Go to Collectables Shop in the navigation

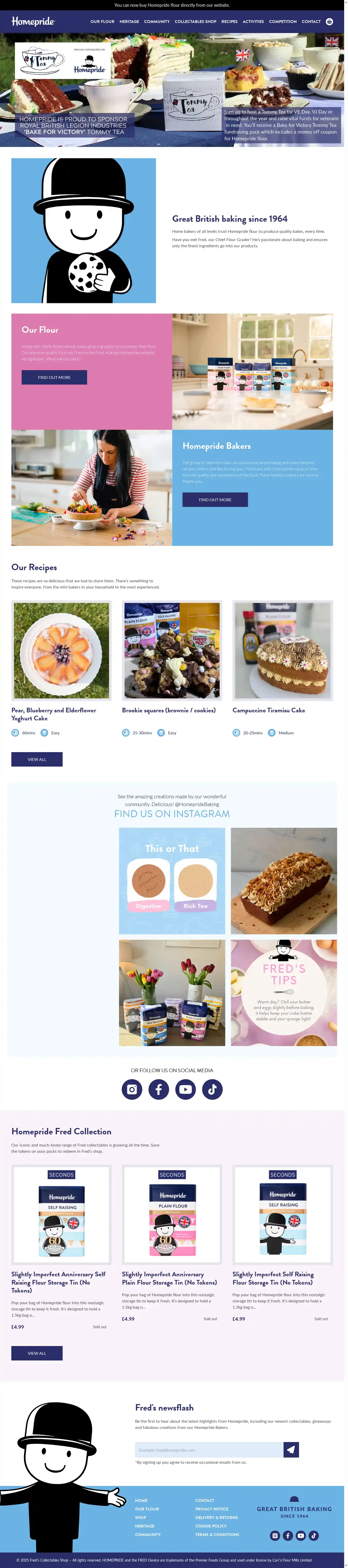(195, 21)
